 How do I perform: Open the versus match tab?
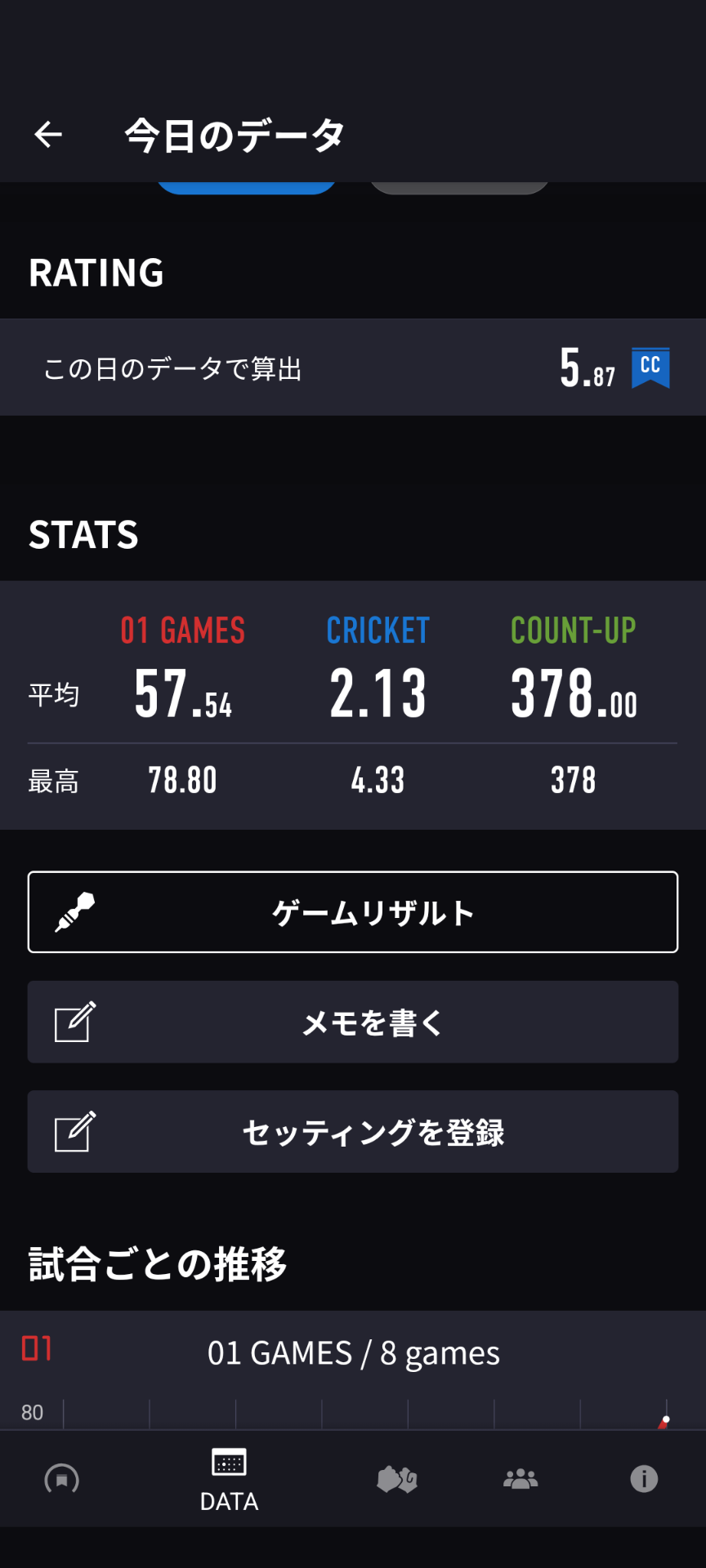coord(397,1479)
